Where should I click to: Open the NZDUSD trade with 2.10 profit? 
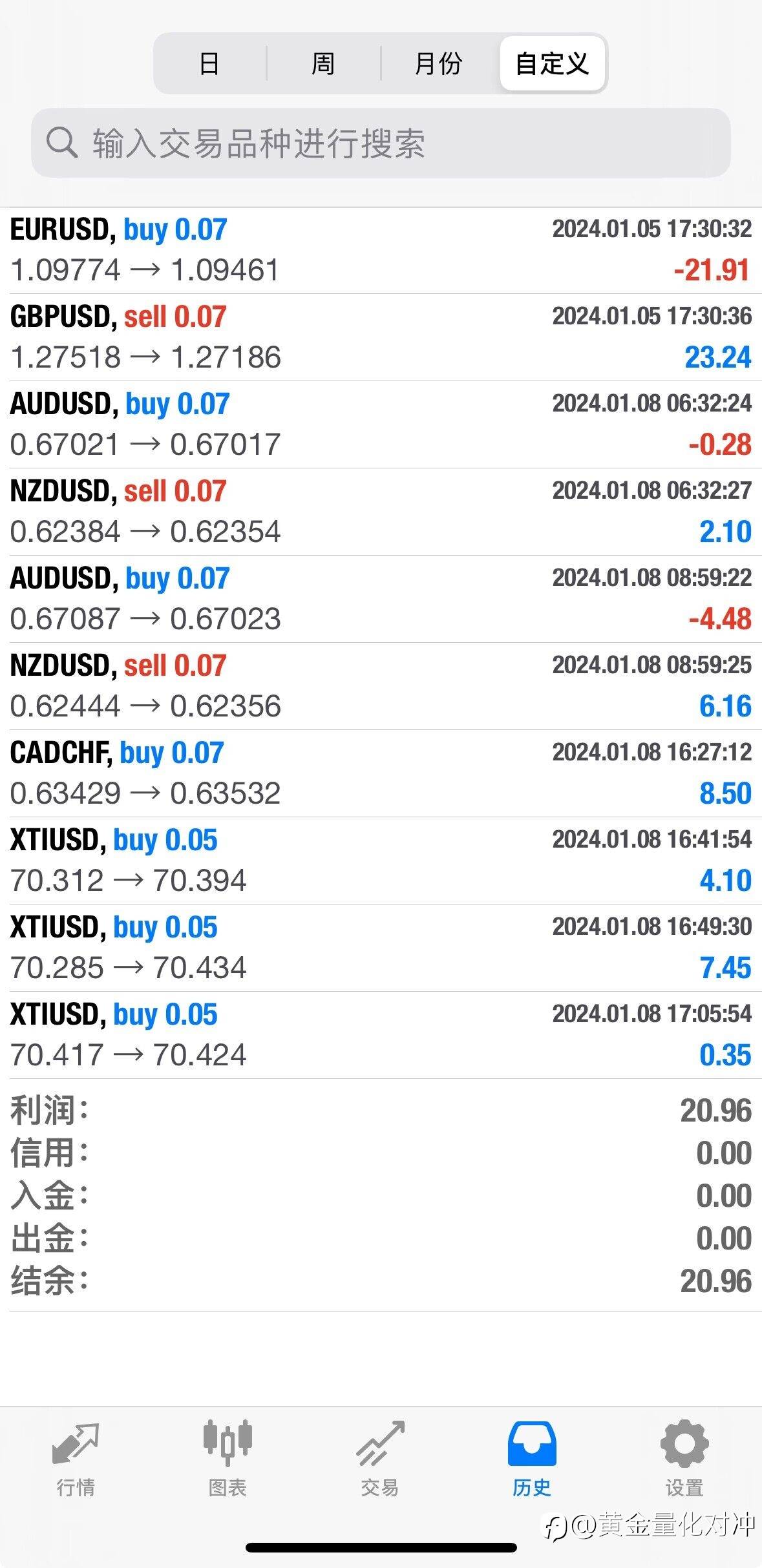coord(381,512)
